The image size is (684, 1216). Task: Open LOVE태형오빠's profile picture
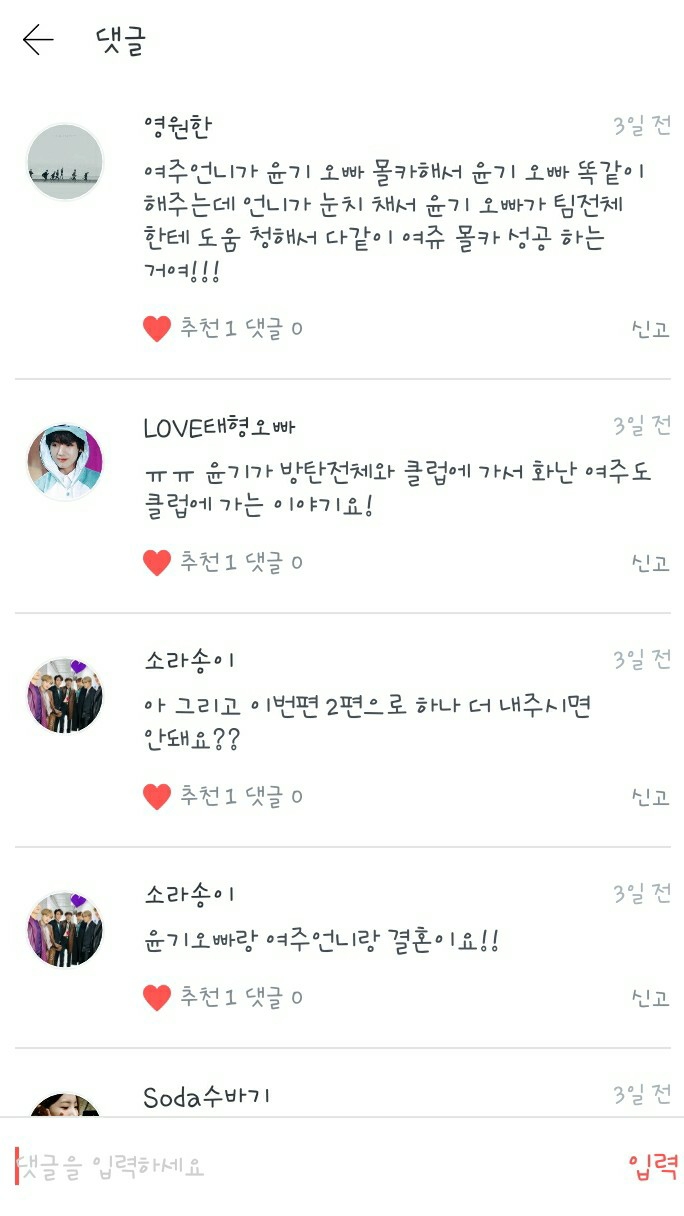(65, 461)
